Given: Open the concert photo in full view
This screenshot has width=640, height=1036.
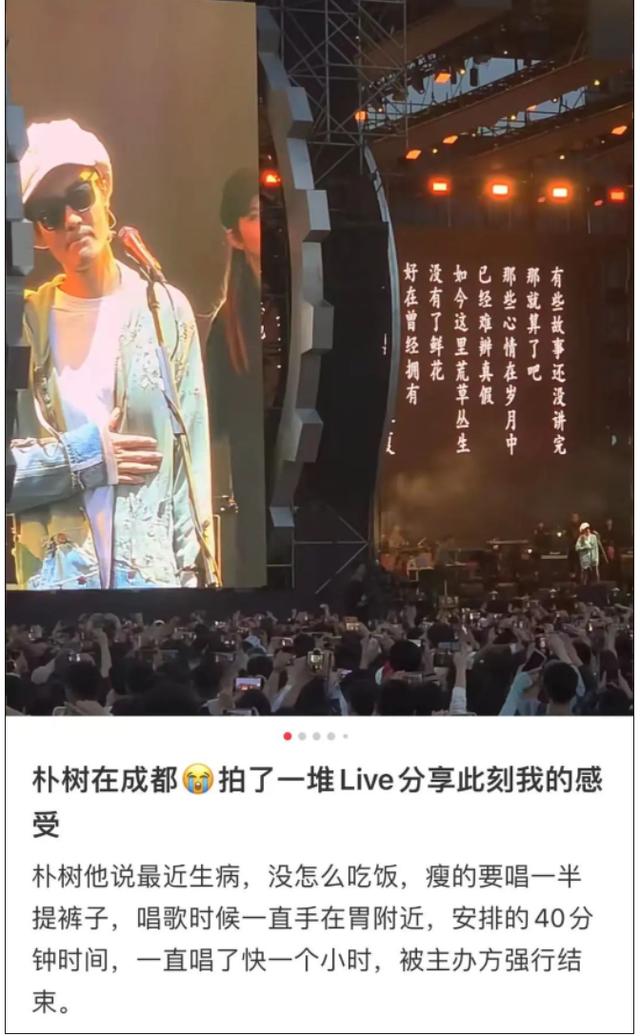Looking at the screenshot, I should point(320,360).
